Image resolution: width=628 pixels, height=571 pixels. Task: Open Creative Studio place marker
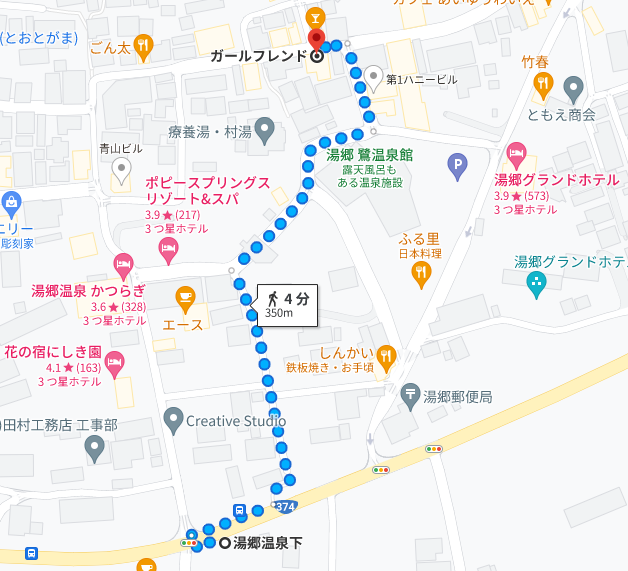pyautogui.click(x=174, y=421)
